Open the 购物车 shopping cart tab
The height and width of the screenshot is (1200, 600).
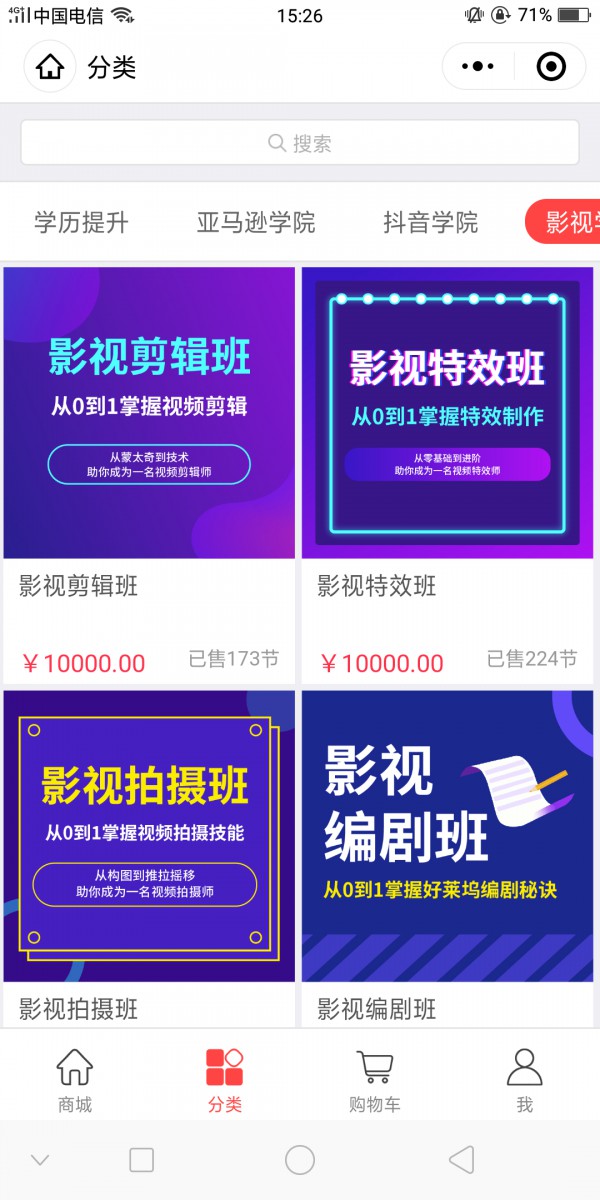(374, 1080)
